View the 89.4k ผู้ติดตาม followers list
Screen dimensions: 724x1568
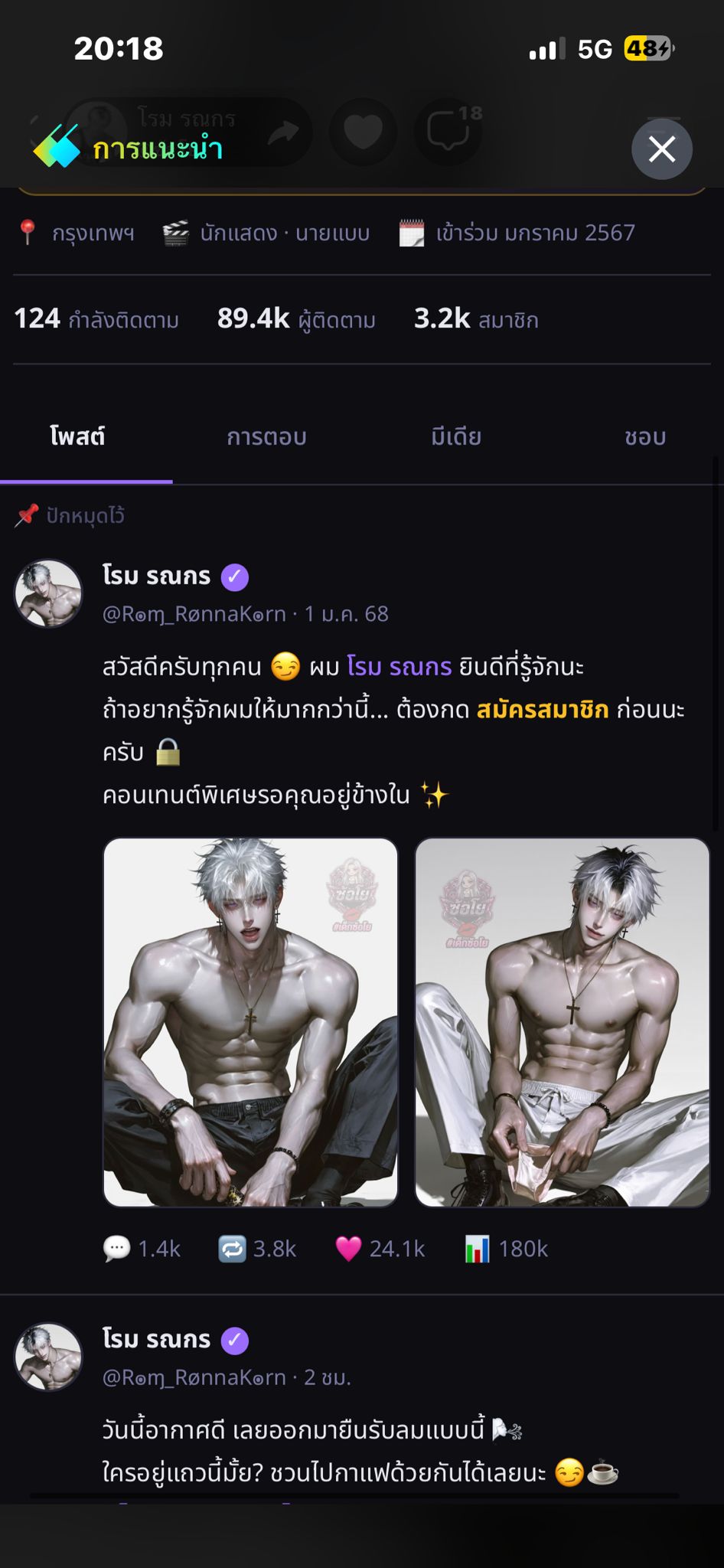[x=296, y=318]
